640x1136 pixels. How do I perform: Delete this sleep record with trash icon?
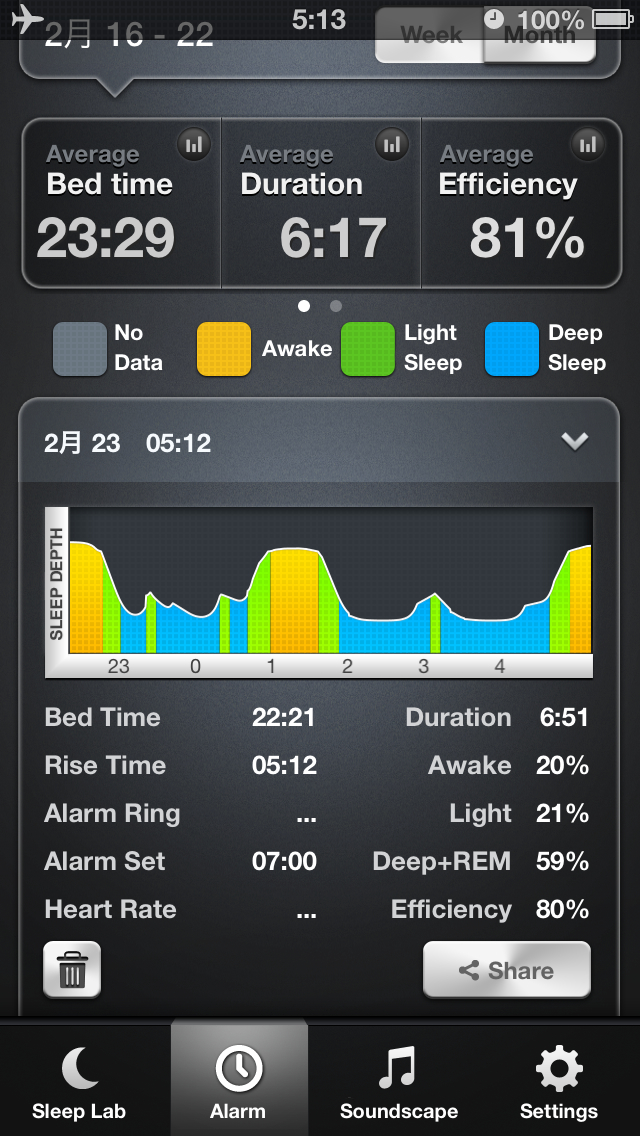pyautogui.click(x=72, y=970)
